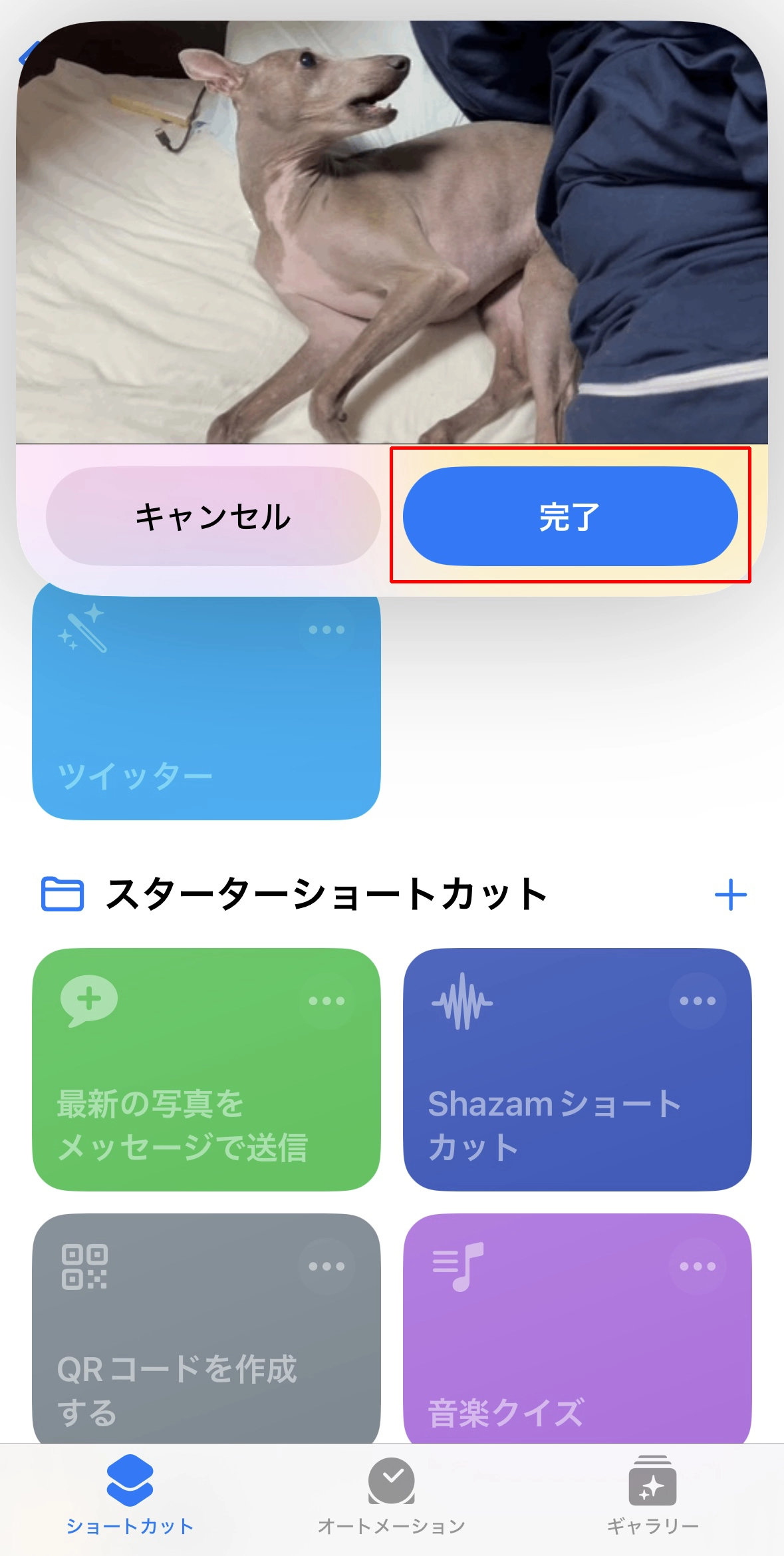Image resolution: width=784 pixels, height=1556 pixels.
Task: Run the Shazam ショートカット card
Action: click(577, 1070)
